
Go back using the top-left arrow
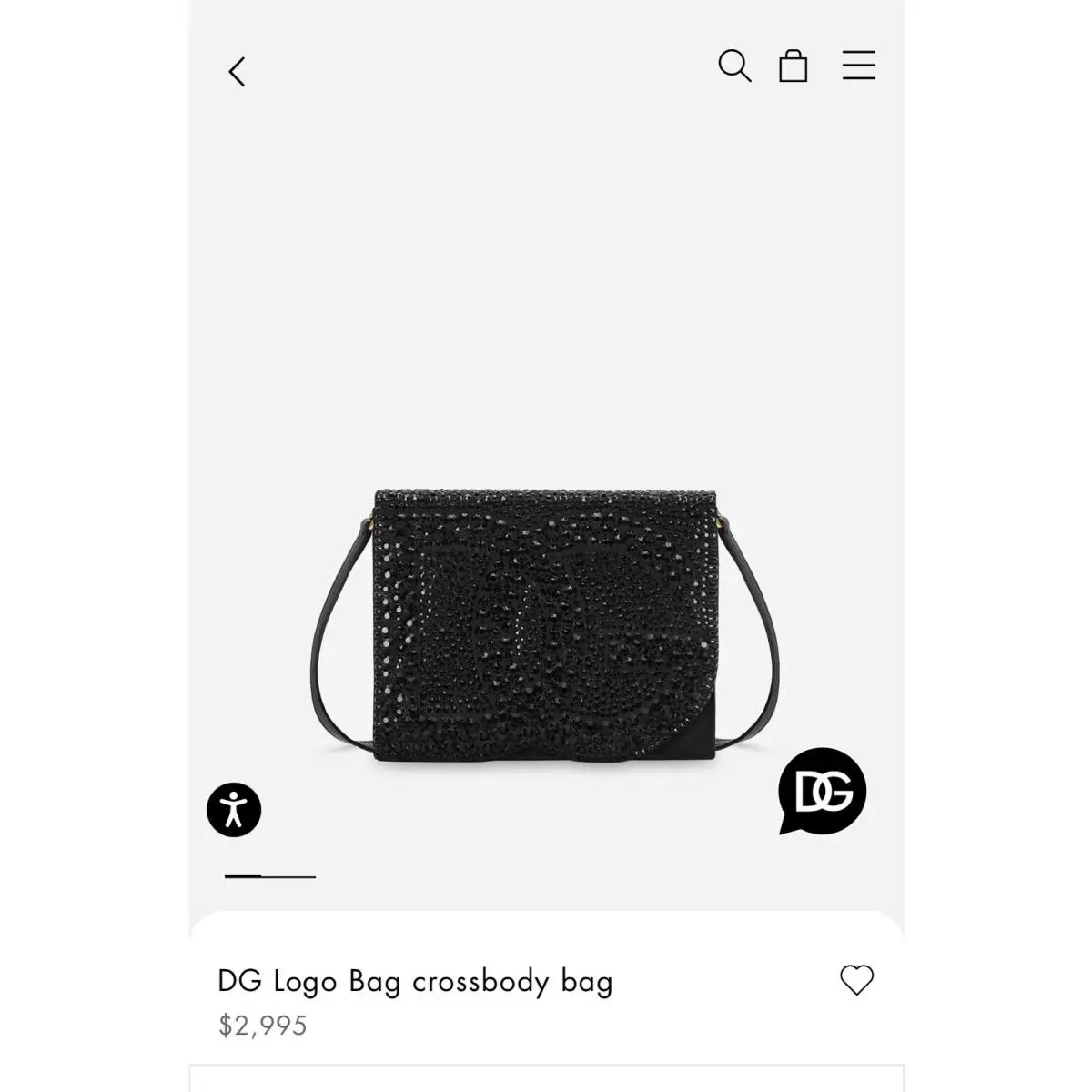click(237, 72)
